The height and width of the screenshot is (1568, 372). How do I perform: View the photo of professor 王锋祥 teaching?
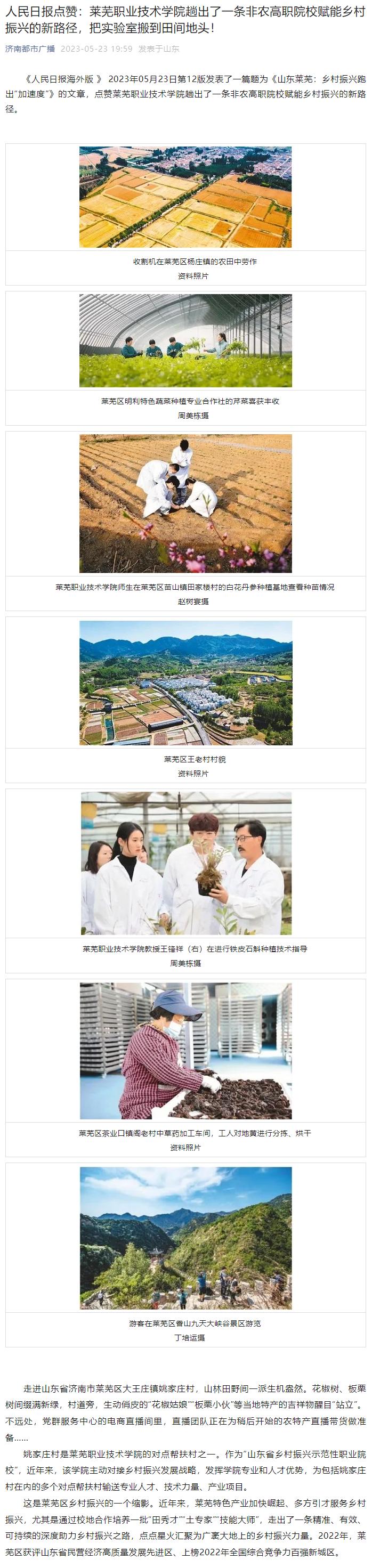pos(185,863)
